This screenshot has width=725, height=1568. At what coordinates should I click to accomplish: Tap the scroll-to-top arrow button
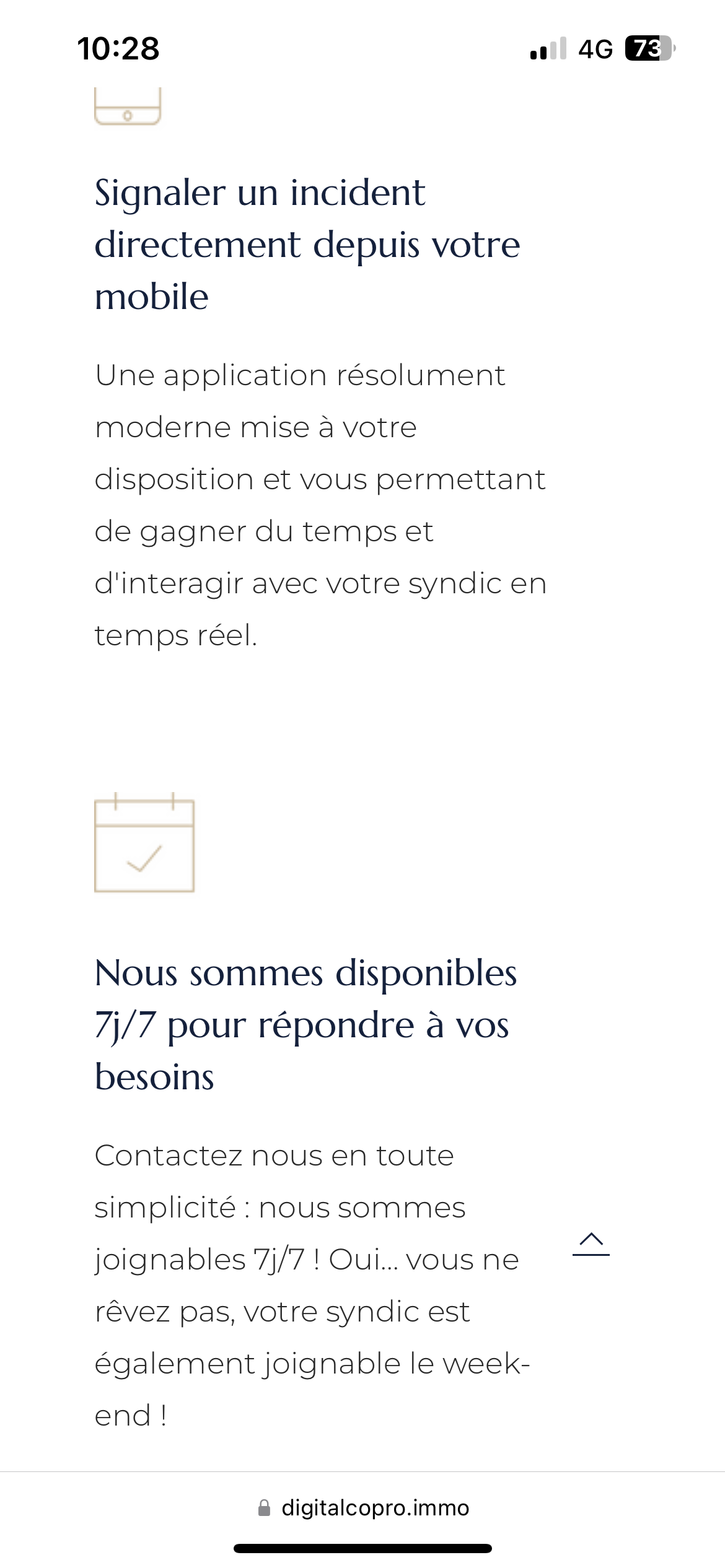click(591, 1244)
